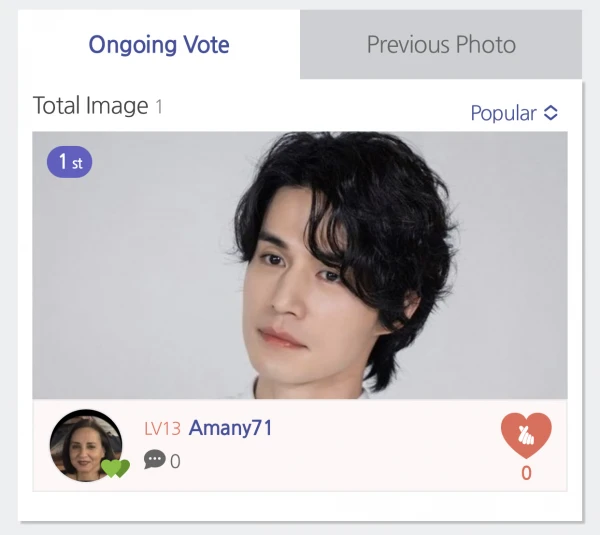The height and width of the screenshot is (535, 600).
Task: Open the Popular sort dropdown
Action: pyautogui.click(x=514, y=113)
